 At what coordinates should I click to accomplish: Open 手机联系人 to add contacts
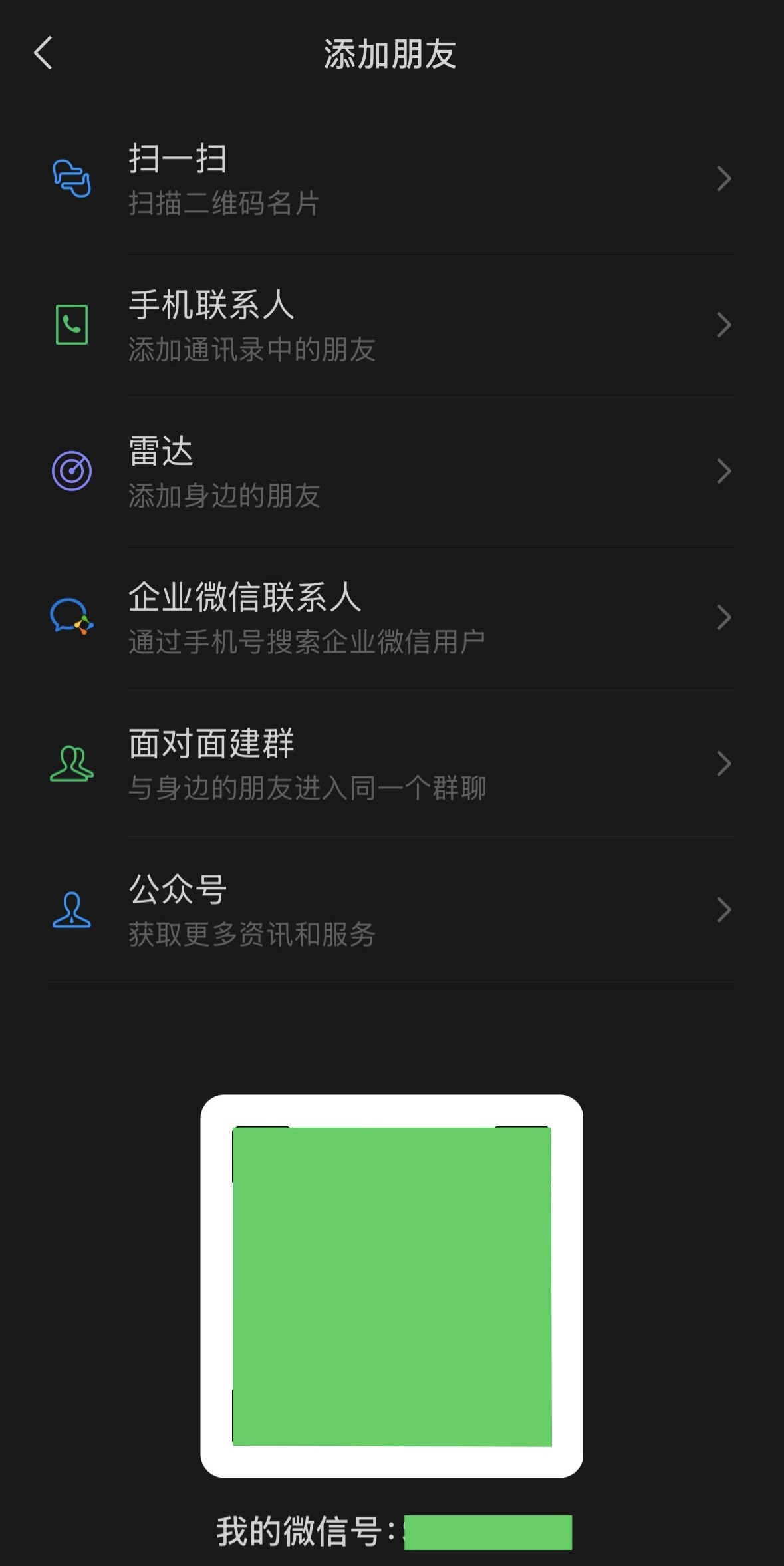pyautogui.click(x=392, y=325)
